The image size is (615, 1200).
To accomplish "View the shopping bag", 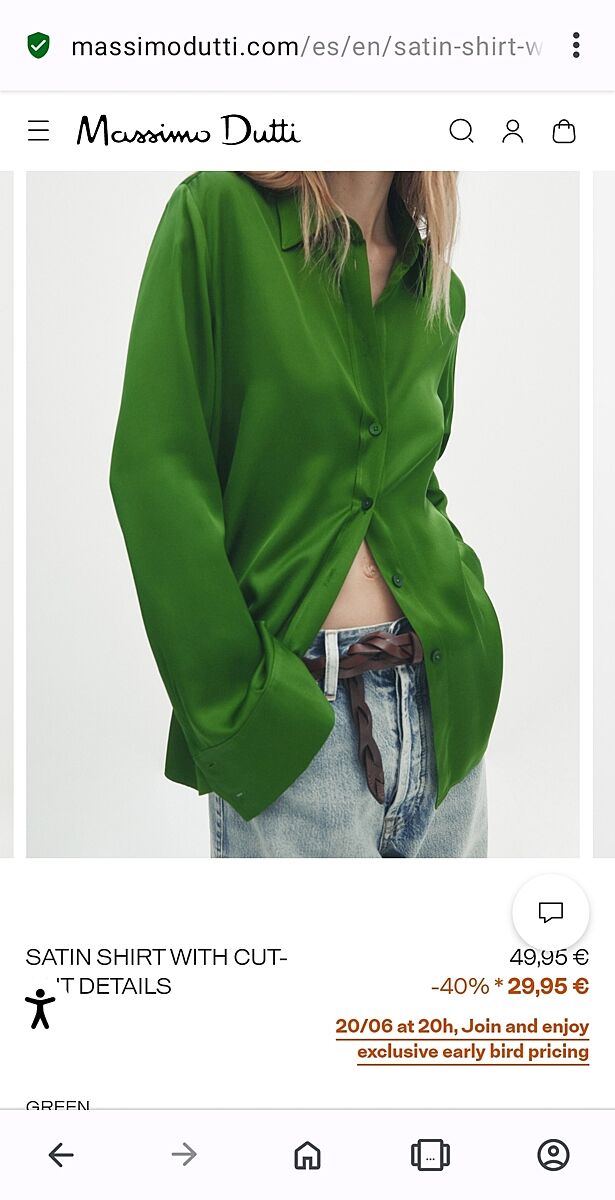I will click(x=564, y=131).
